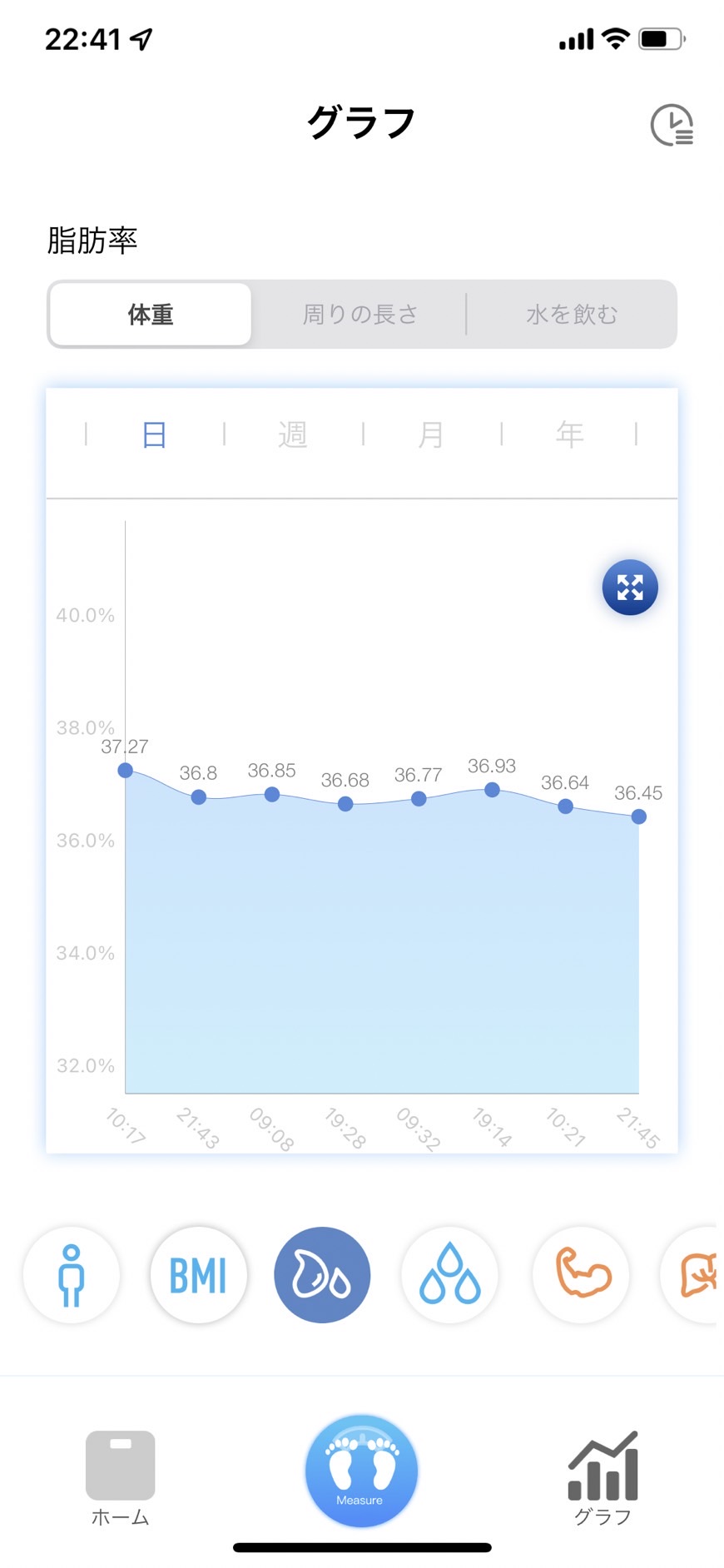Switch chart to 週 view
724x1568 pixels.
[x=293, y=434]
